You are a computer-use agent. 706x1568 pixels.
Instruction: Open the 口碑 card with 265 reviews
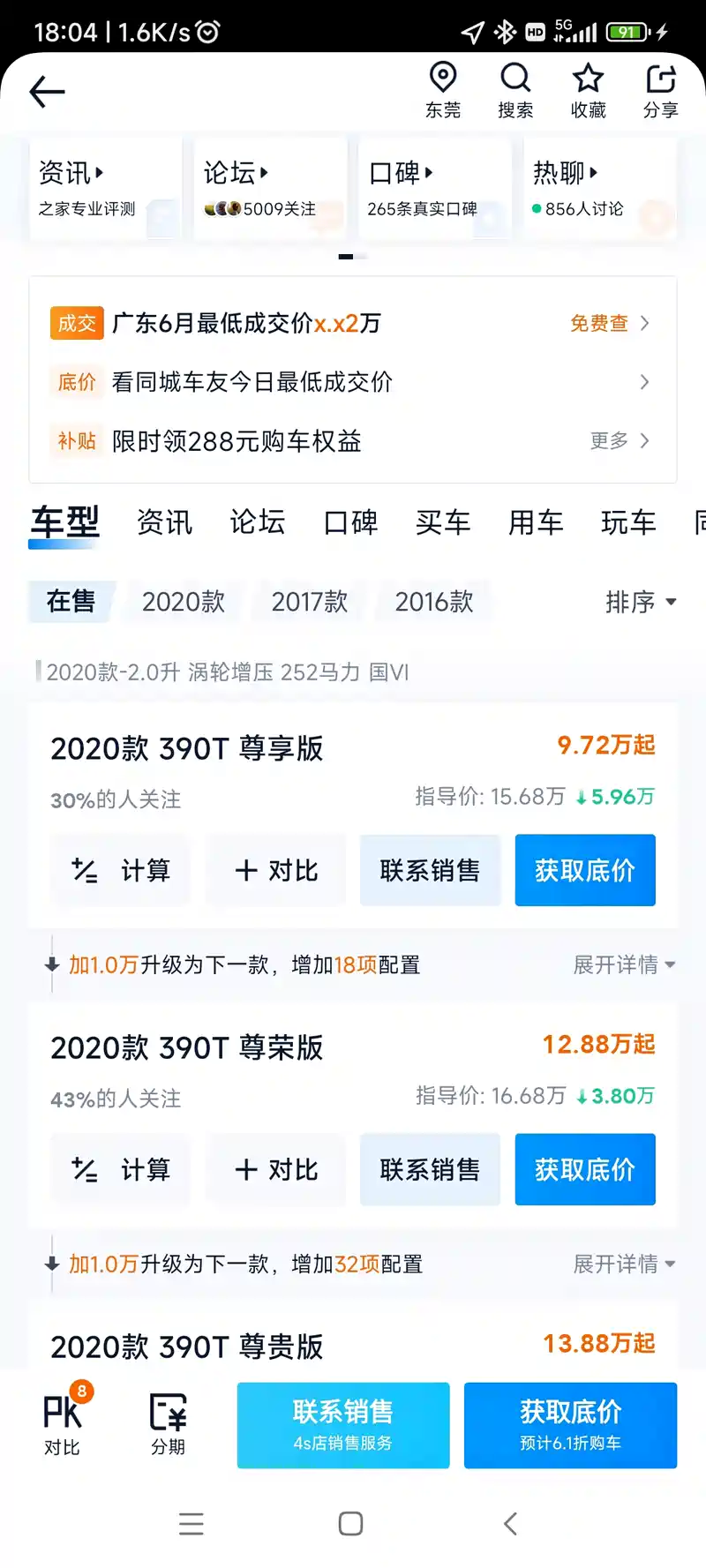point(434,188)
